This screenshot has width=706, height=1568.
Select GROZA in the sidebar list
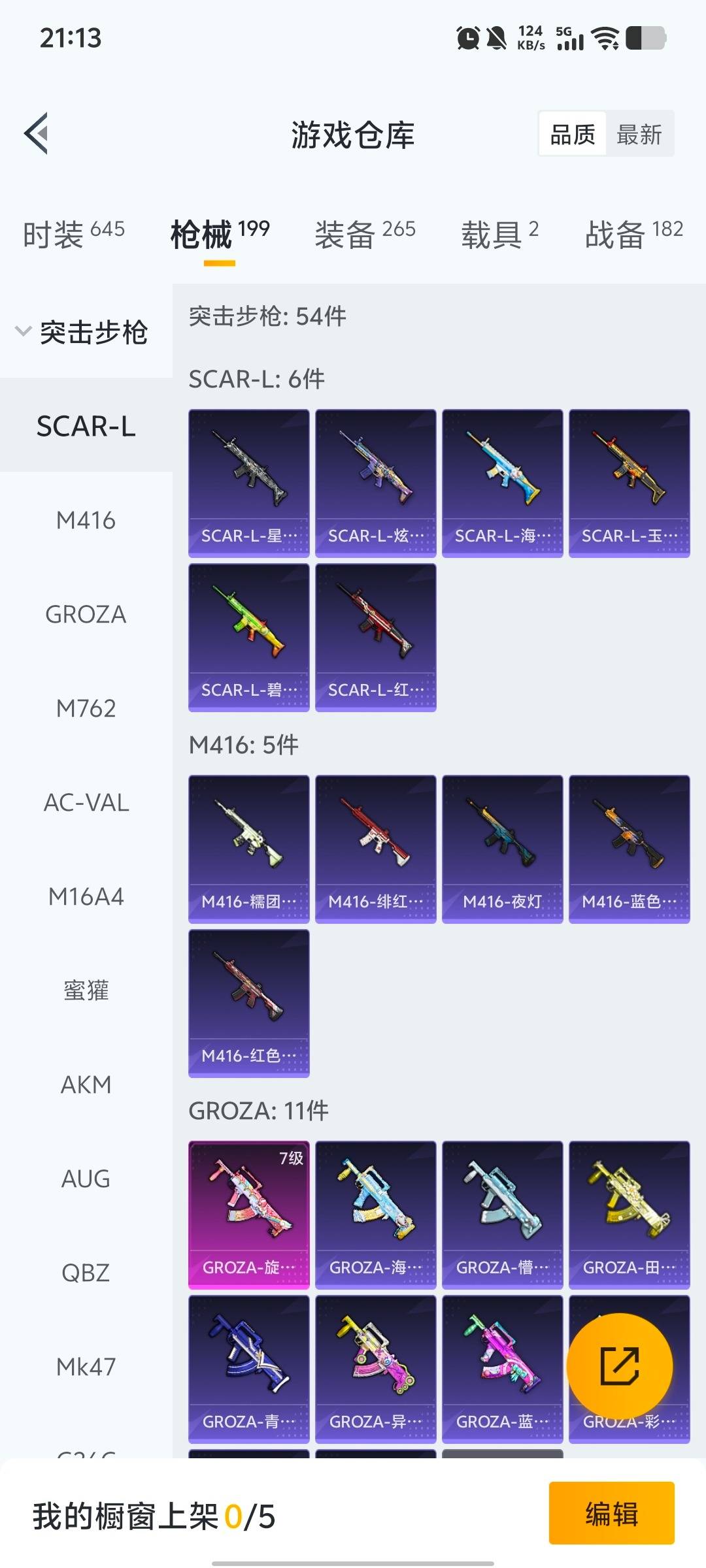point(86,614)
